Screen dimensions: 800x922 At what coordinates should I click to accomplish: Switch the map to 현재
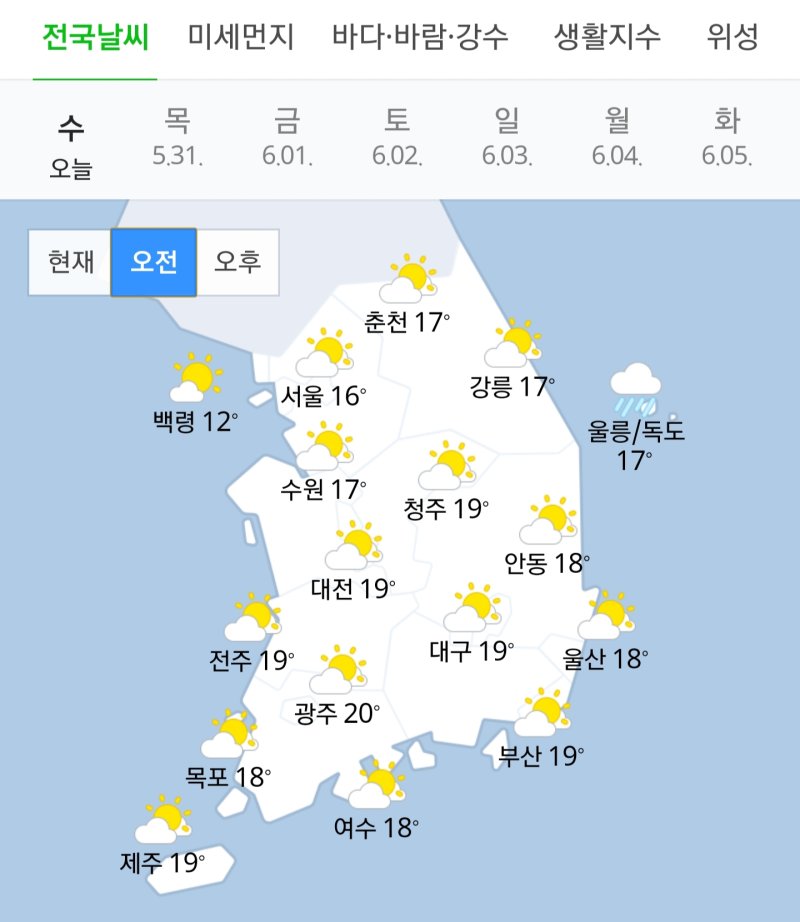click(x=70, y=262)
